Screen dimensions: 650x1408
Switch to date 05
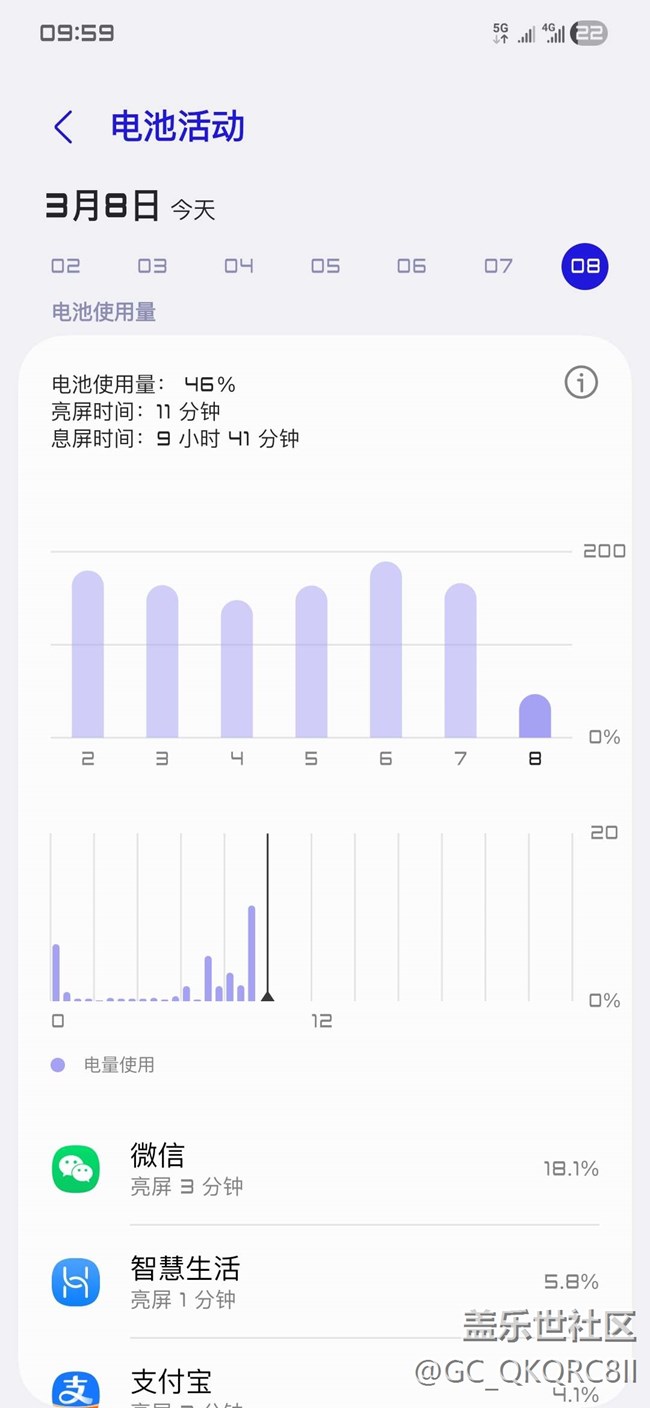pyautogui.click(x=325, y=266)
